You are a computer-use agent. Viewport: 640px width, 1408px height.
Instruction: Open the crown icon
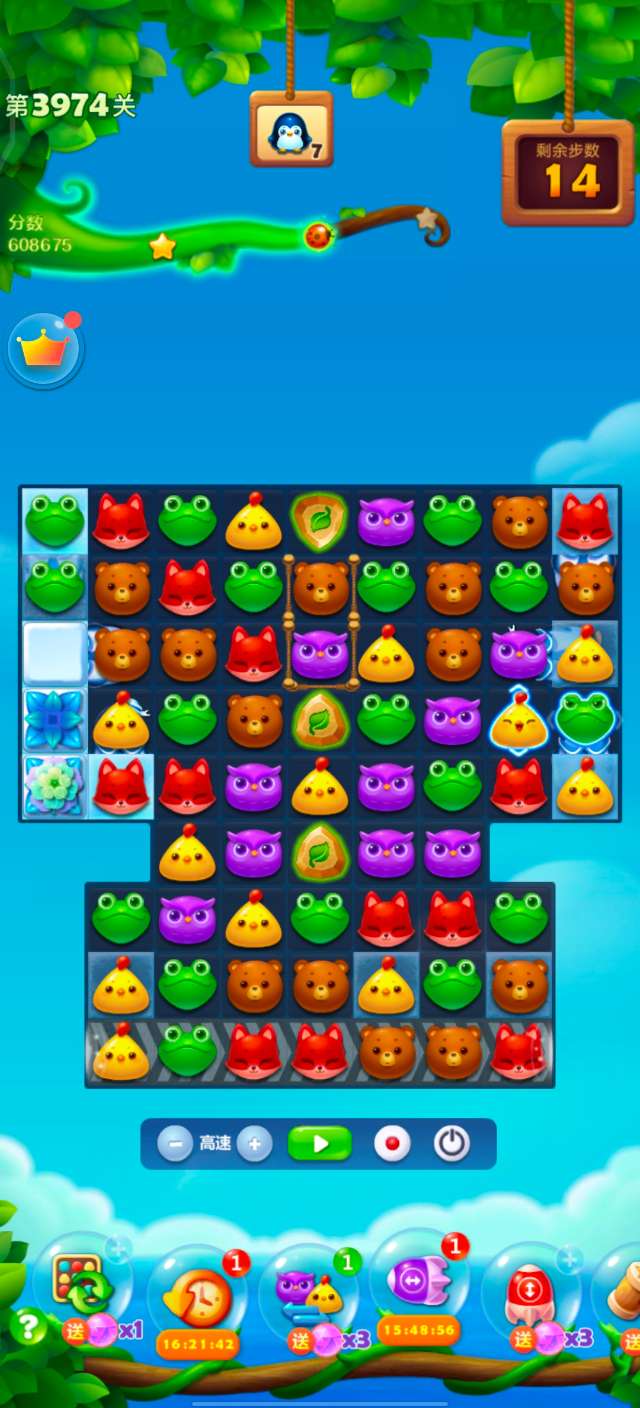coord(44,350)
